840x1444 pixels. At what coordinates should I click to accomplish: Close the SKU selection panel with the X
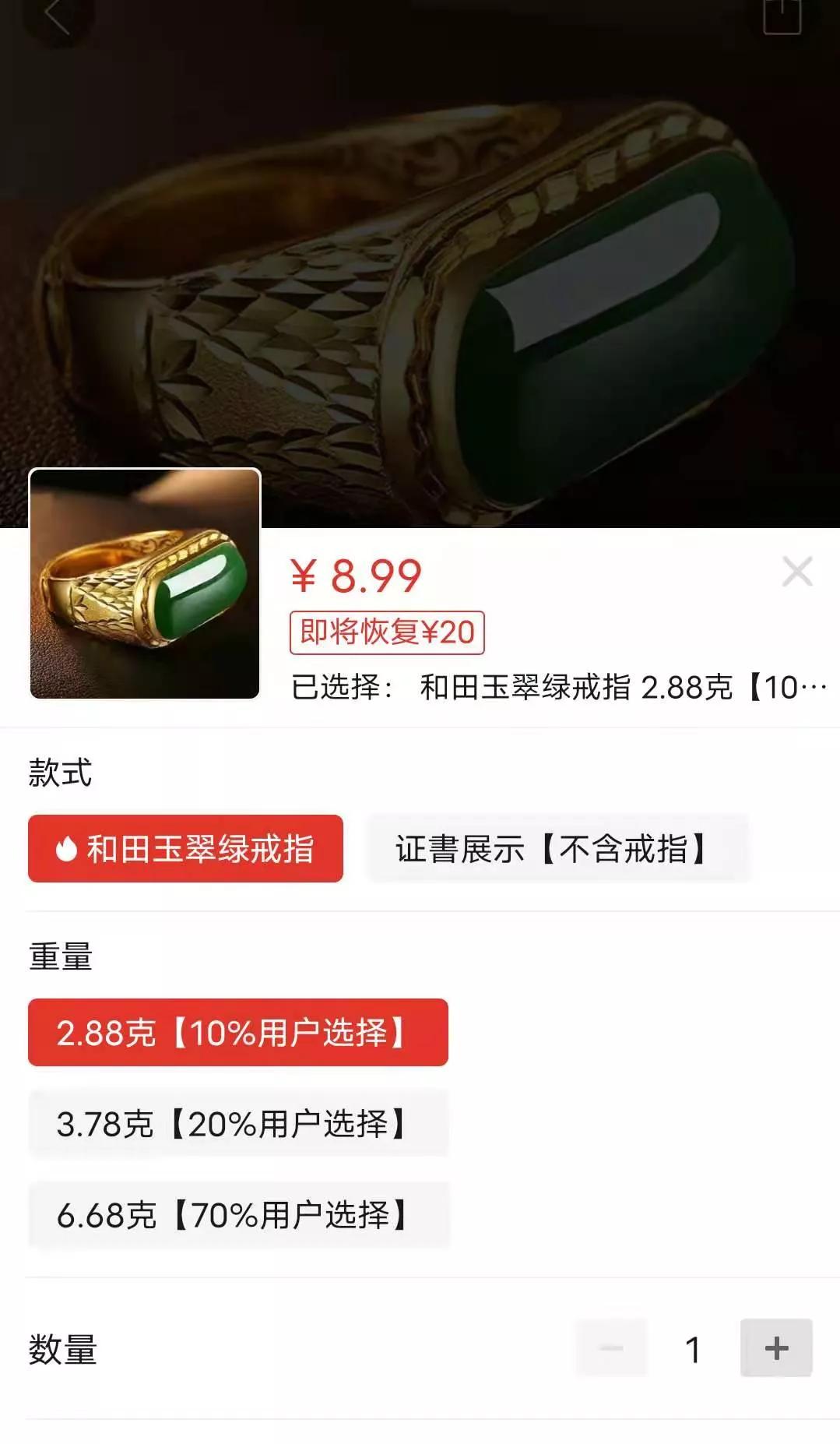[x=796, y=572]
